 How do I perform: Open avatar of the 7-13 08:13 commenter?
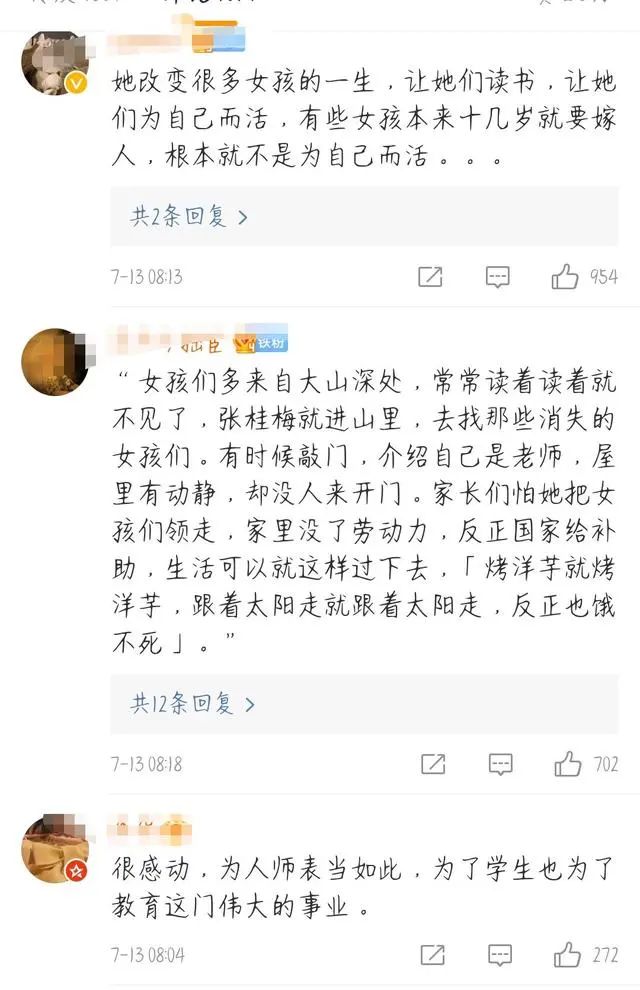click(55, 63)
